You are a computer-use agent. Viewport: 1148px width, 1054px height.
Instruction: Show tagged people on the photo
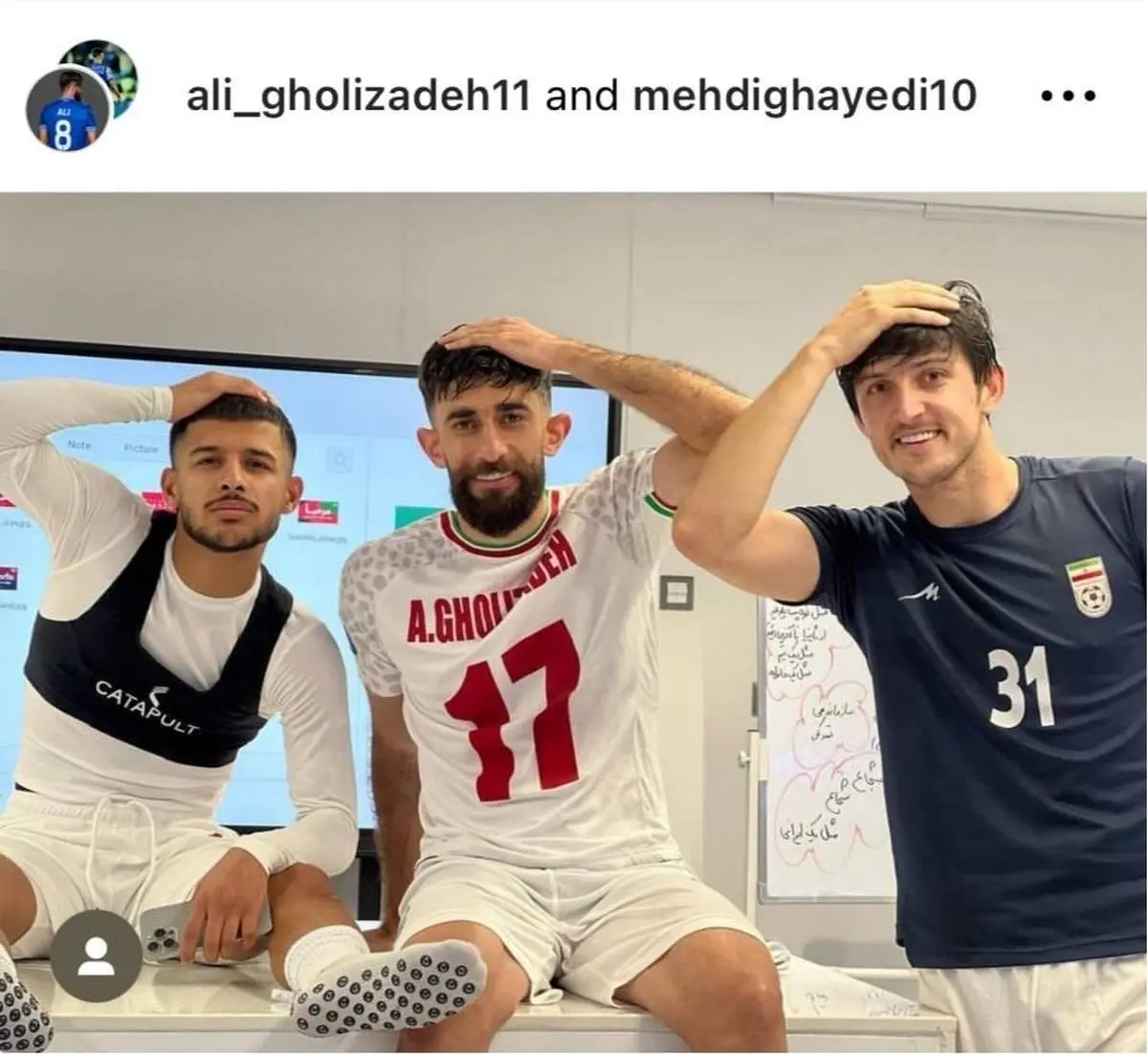coord(95,952)
